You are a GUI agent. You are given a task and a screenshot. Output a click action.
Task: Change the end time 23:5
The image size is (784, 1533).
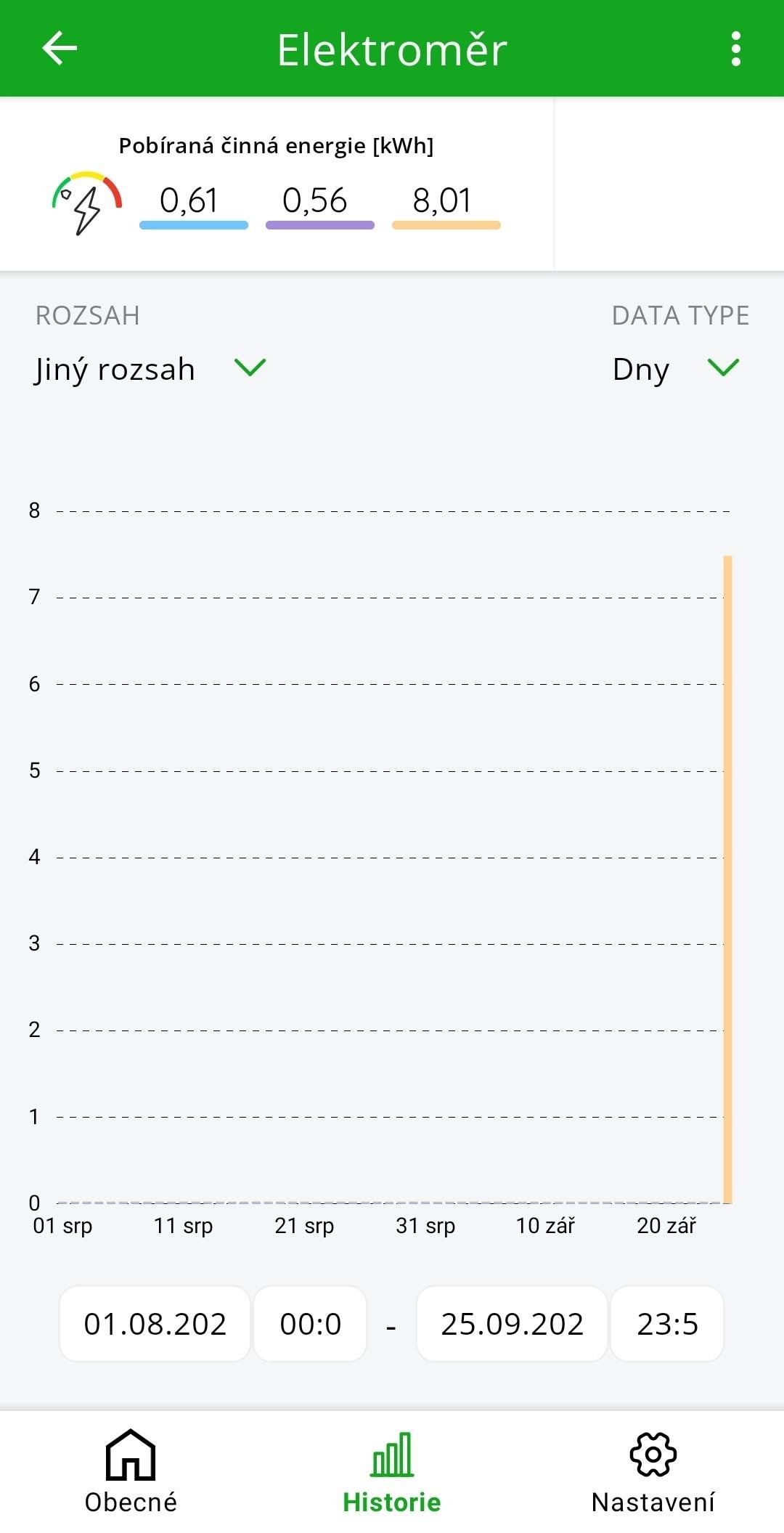667,1324
